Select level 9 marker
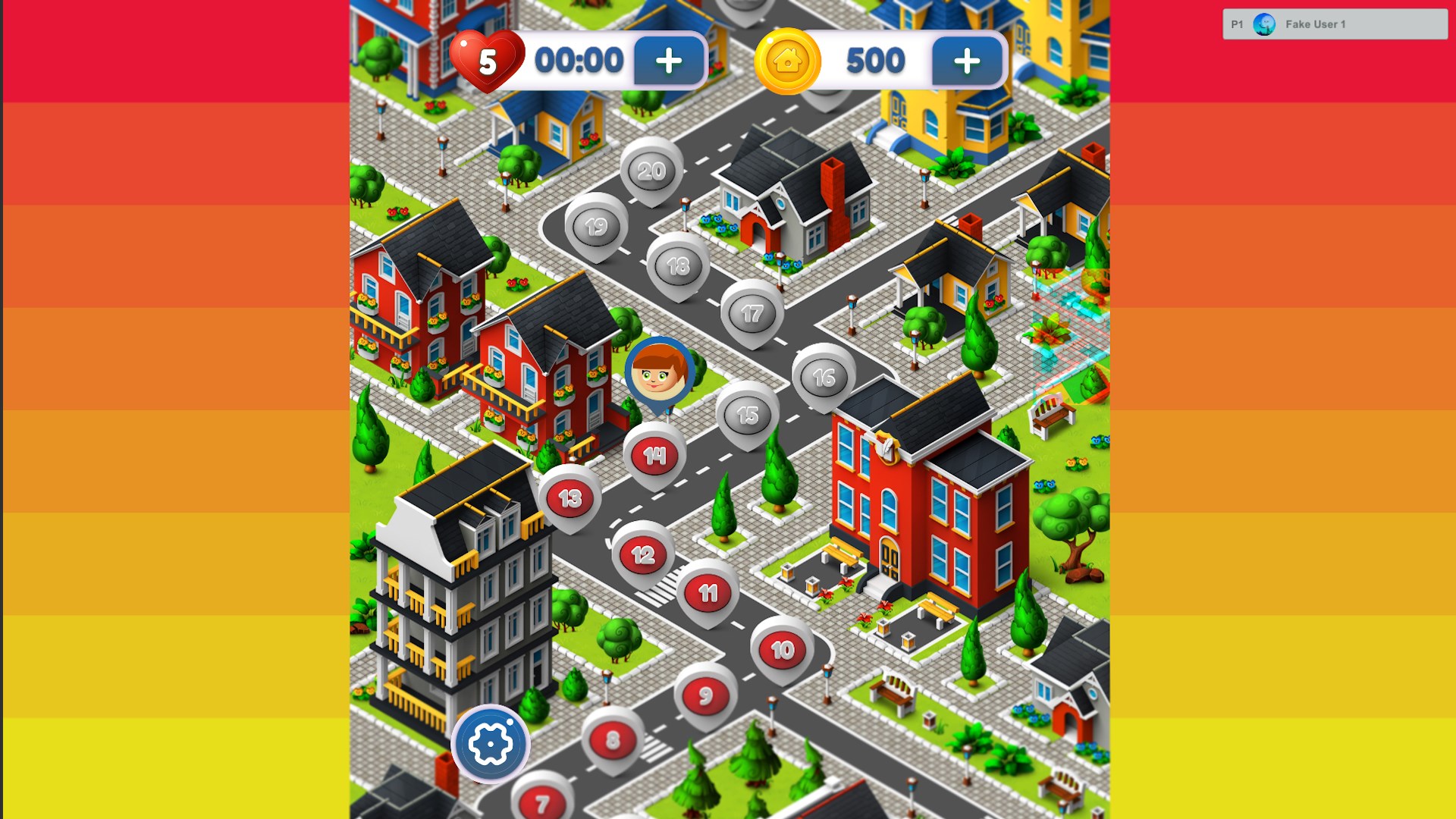Viewport: 1456px width, 819px height. coord(705,695)
